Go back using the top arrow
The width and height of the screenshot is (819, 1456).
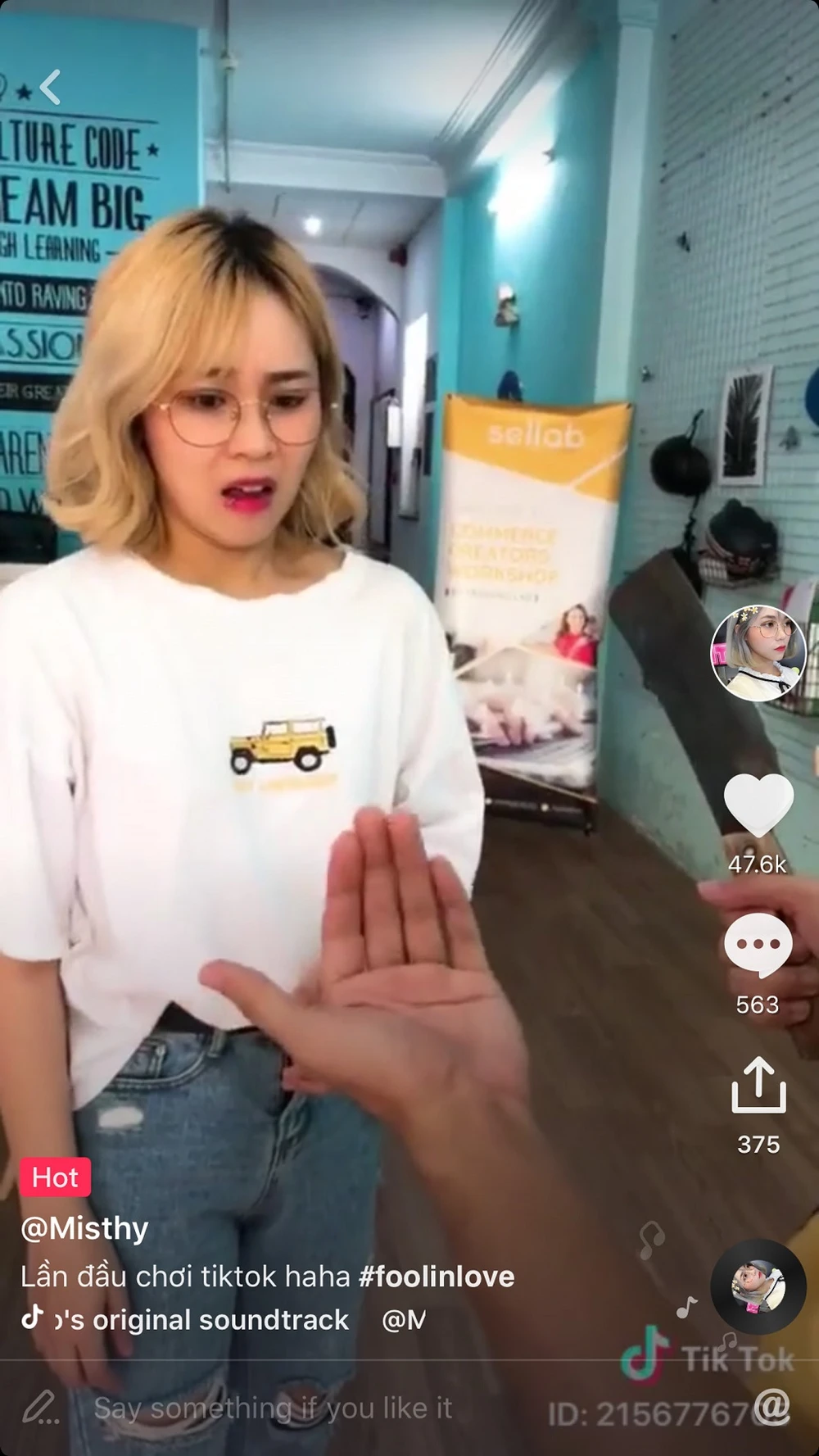point(51,87)
